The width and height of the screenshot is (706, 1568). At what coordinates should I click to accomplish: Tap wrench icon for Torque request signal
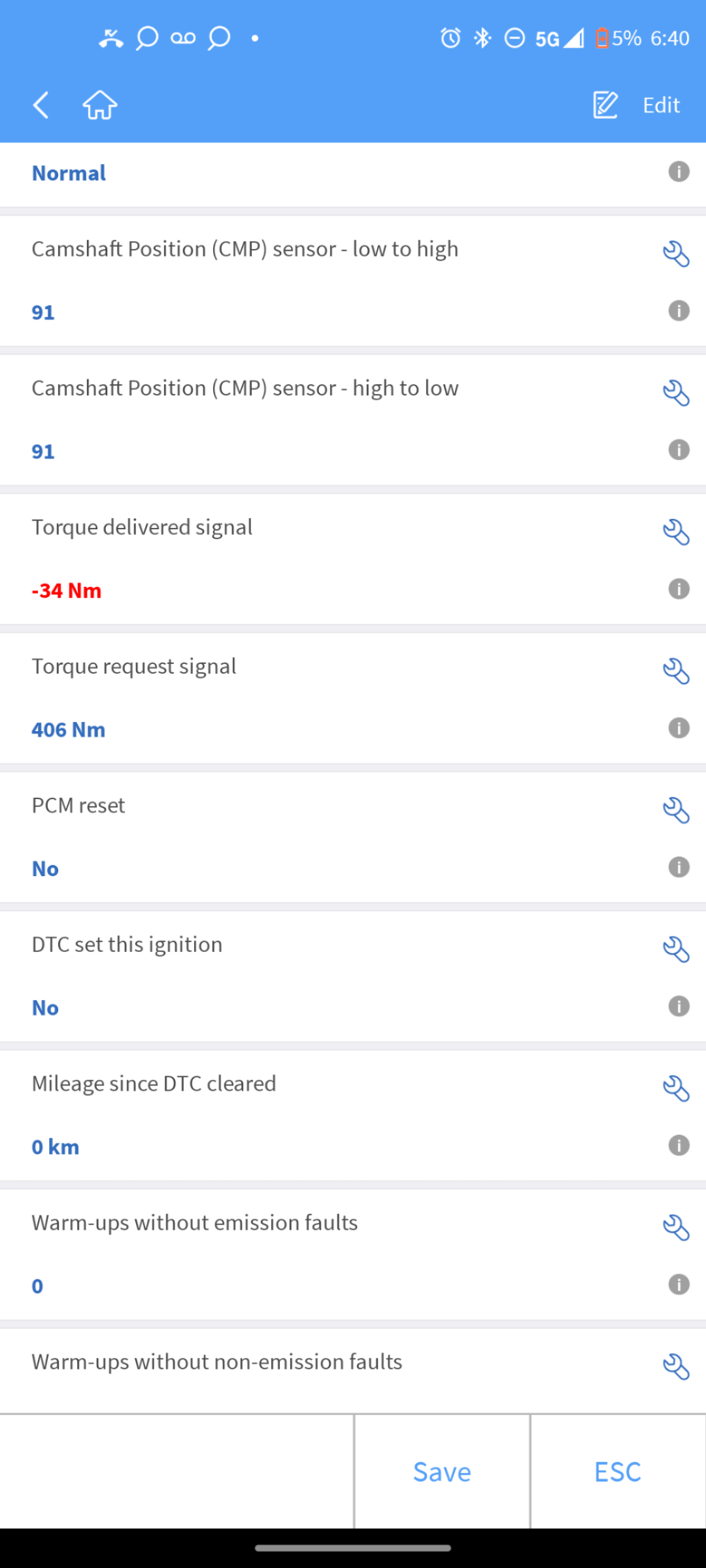pyautogui.click(x=676, y=672)
